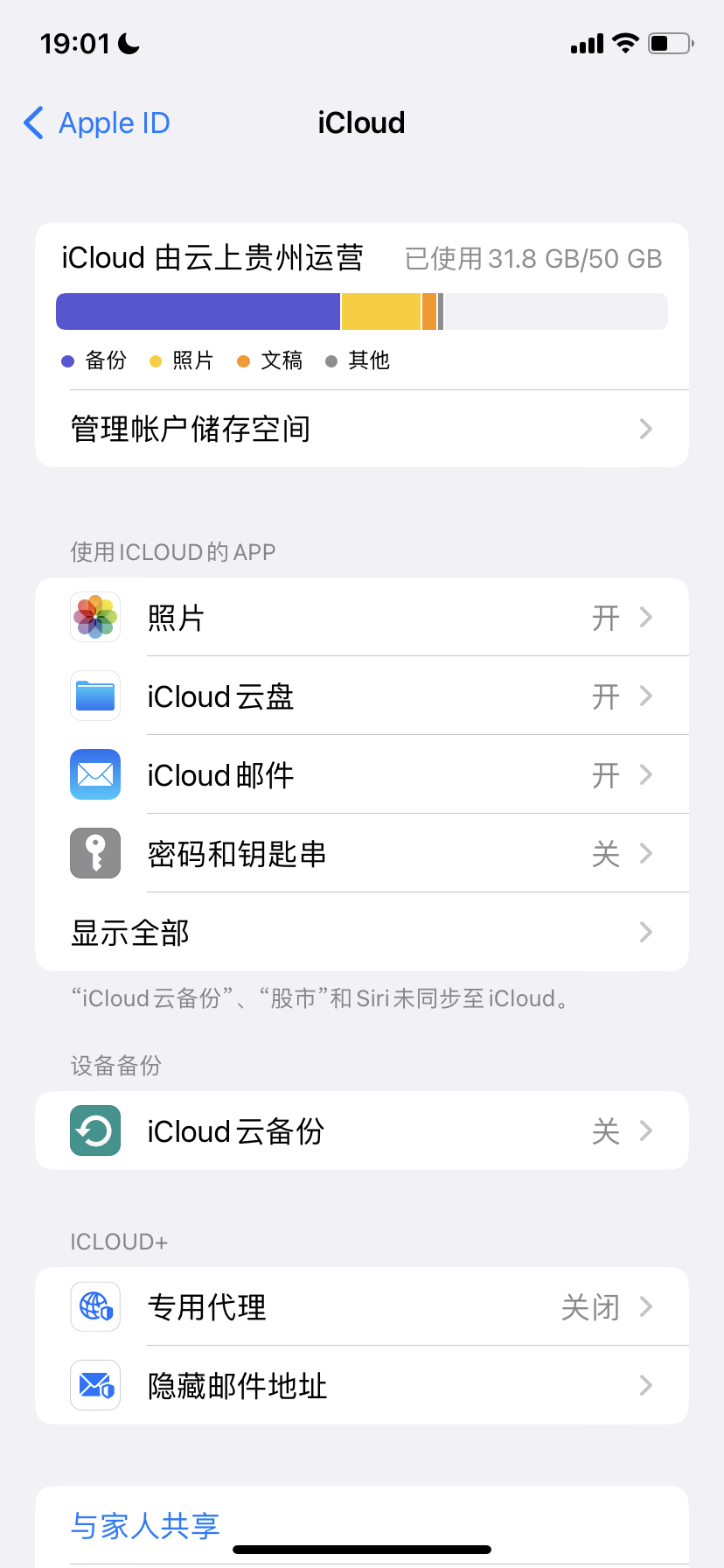
Task: Tap 显示全部 to see all apps
Action: tap(361, 933)
